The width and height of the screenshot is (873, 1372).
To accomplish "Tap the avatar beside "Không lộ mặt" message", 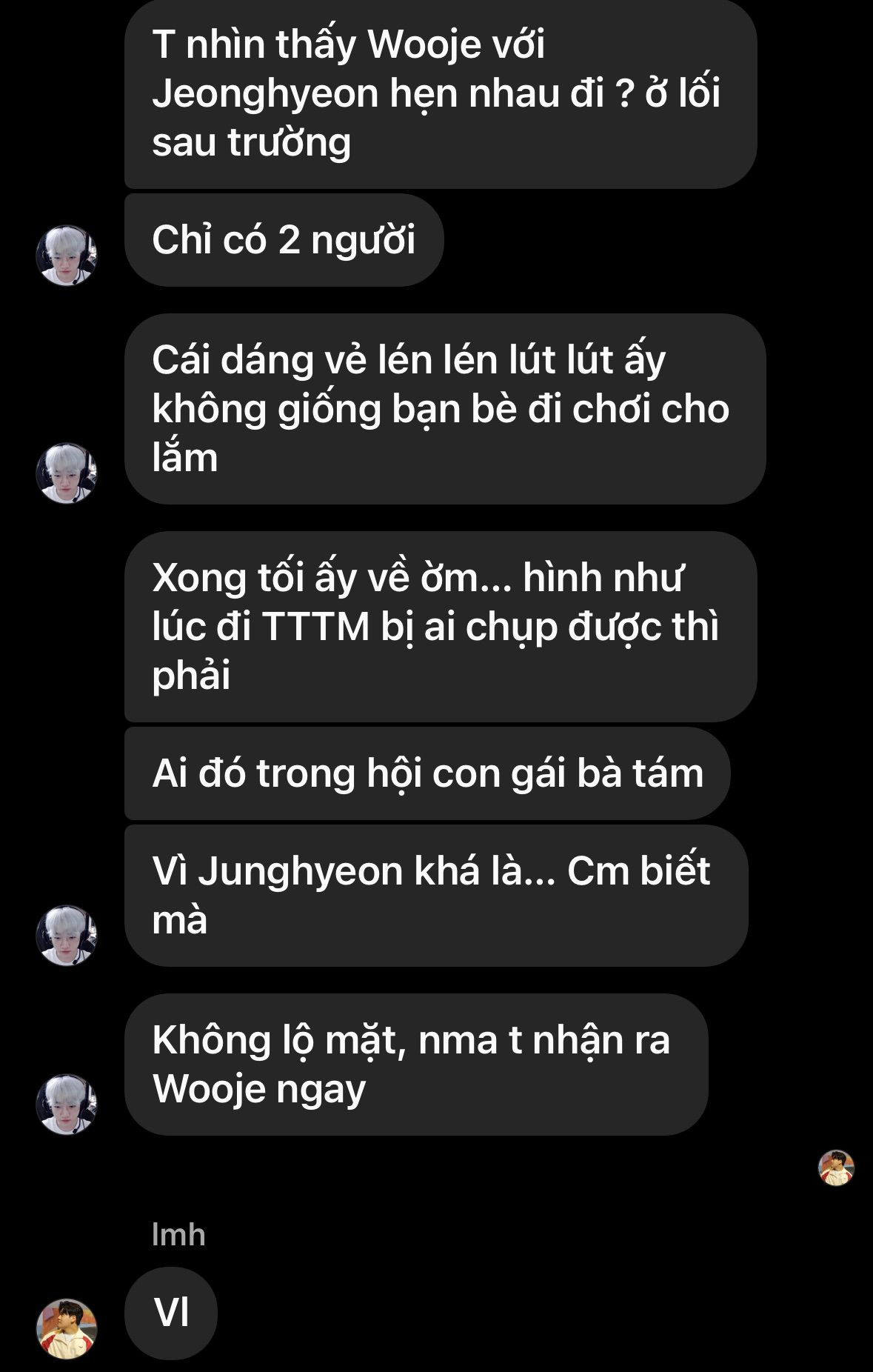I will (x=67, y=1104).
